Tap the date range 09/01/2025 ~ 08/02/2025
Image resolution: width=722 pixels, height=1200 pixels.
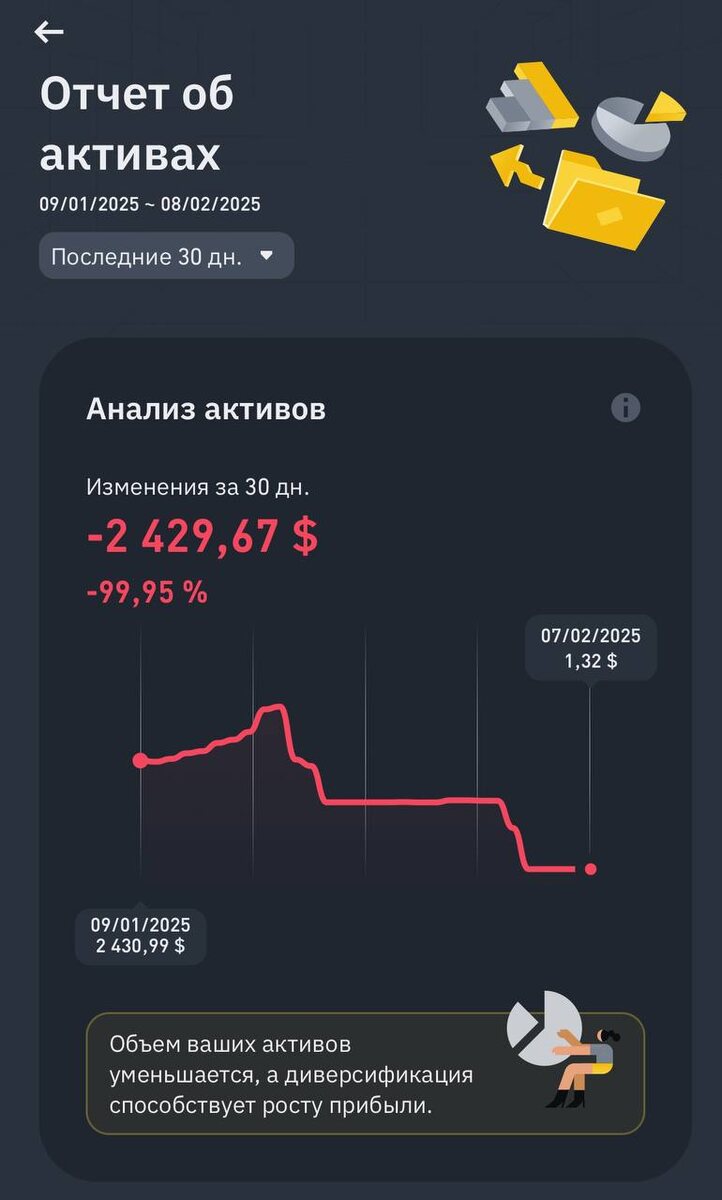[148, 204]
